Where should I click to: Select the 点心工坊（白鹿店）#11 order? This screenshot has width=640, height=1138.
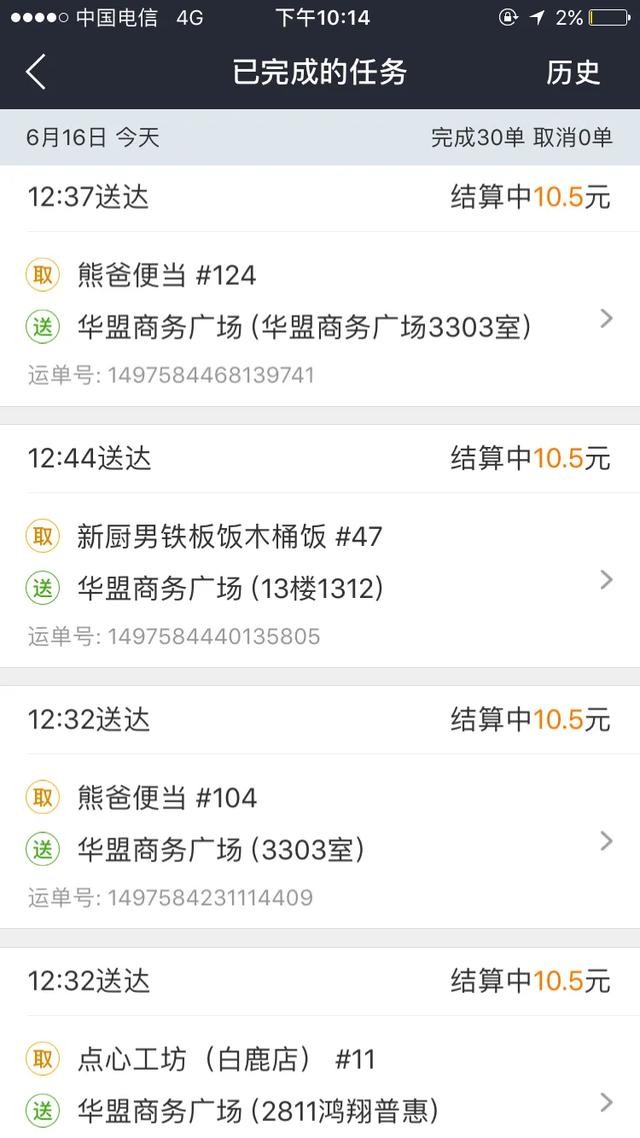pos(320,1085)
